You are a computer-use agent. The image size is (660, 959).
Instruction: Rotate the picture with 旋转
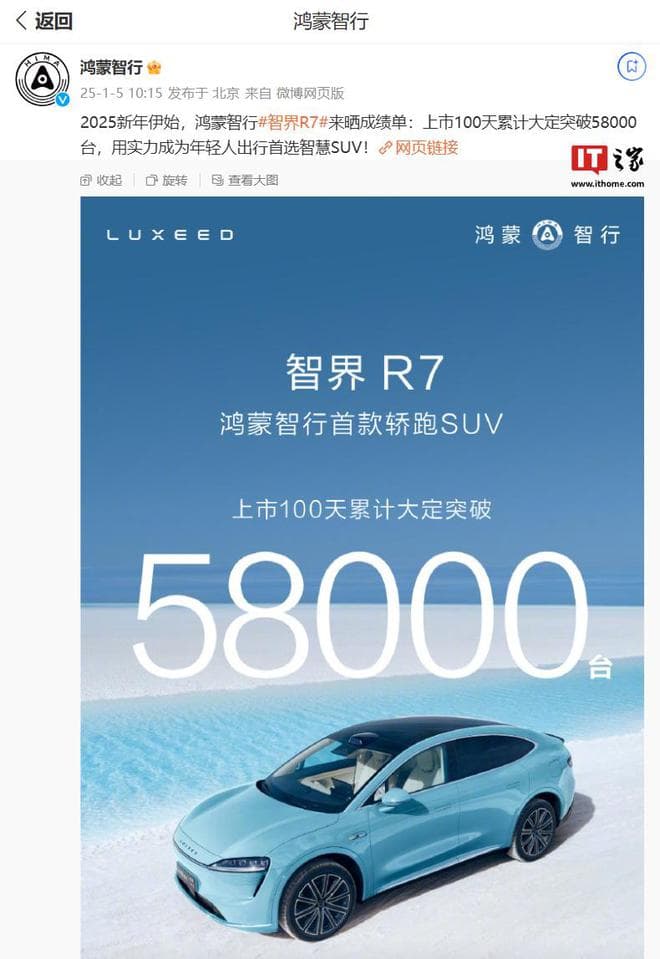point(166,180)
